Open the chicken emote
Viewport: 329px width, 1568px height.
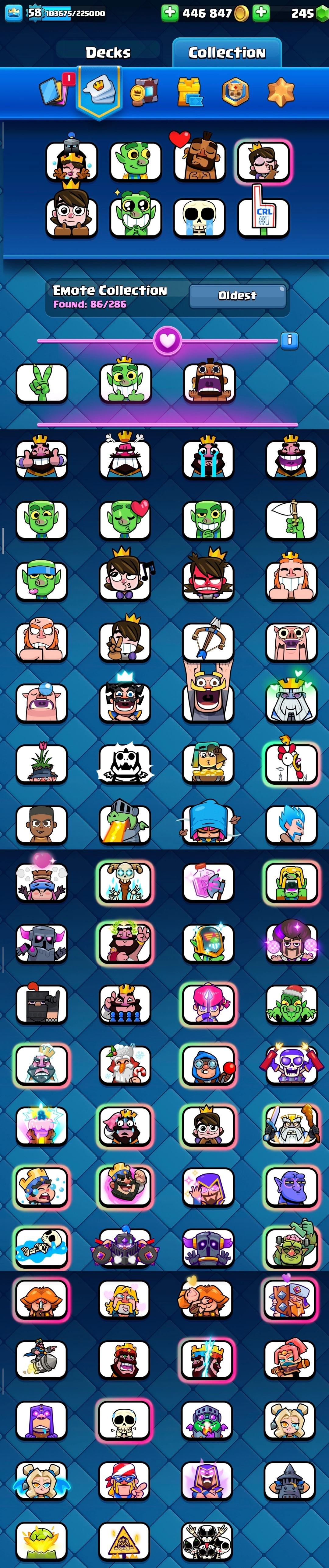(x=291, y=763)
